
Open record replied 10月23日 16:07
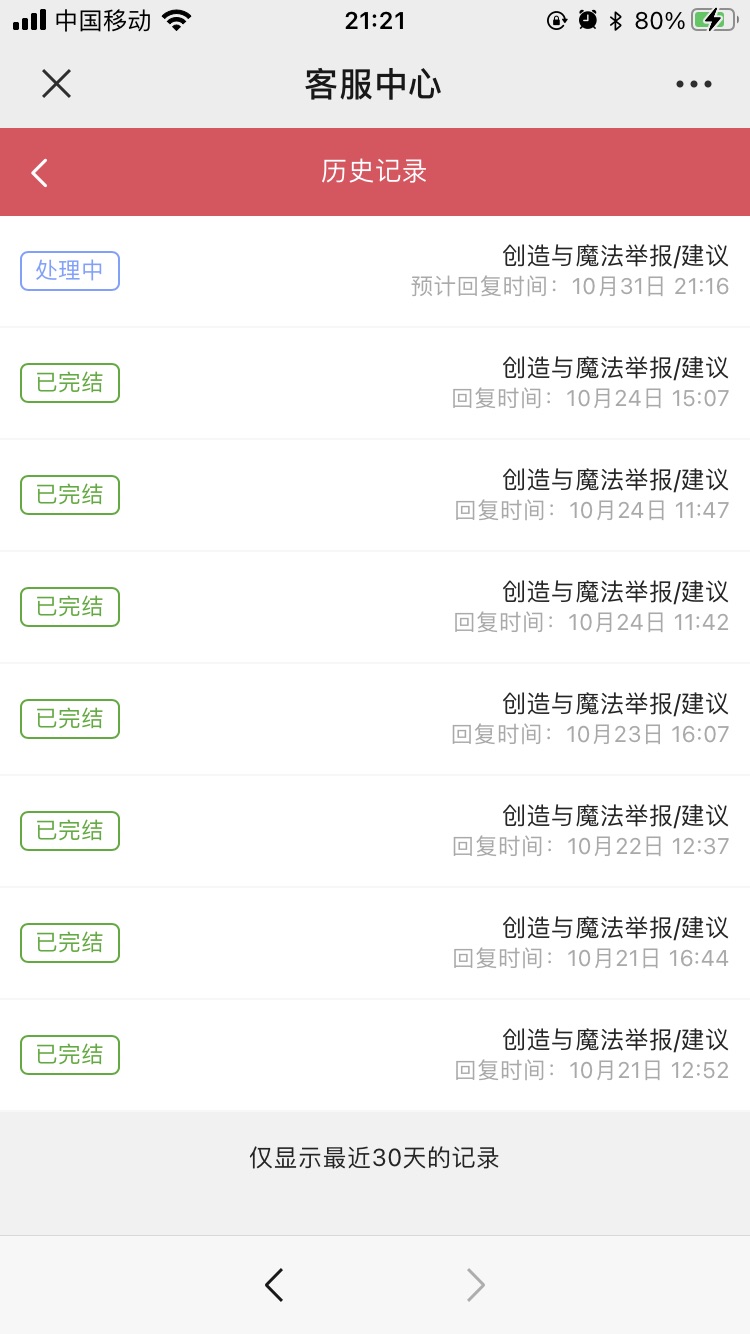point(375,719)
